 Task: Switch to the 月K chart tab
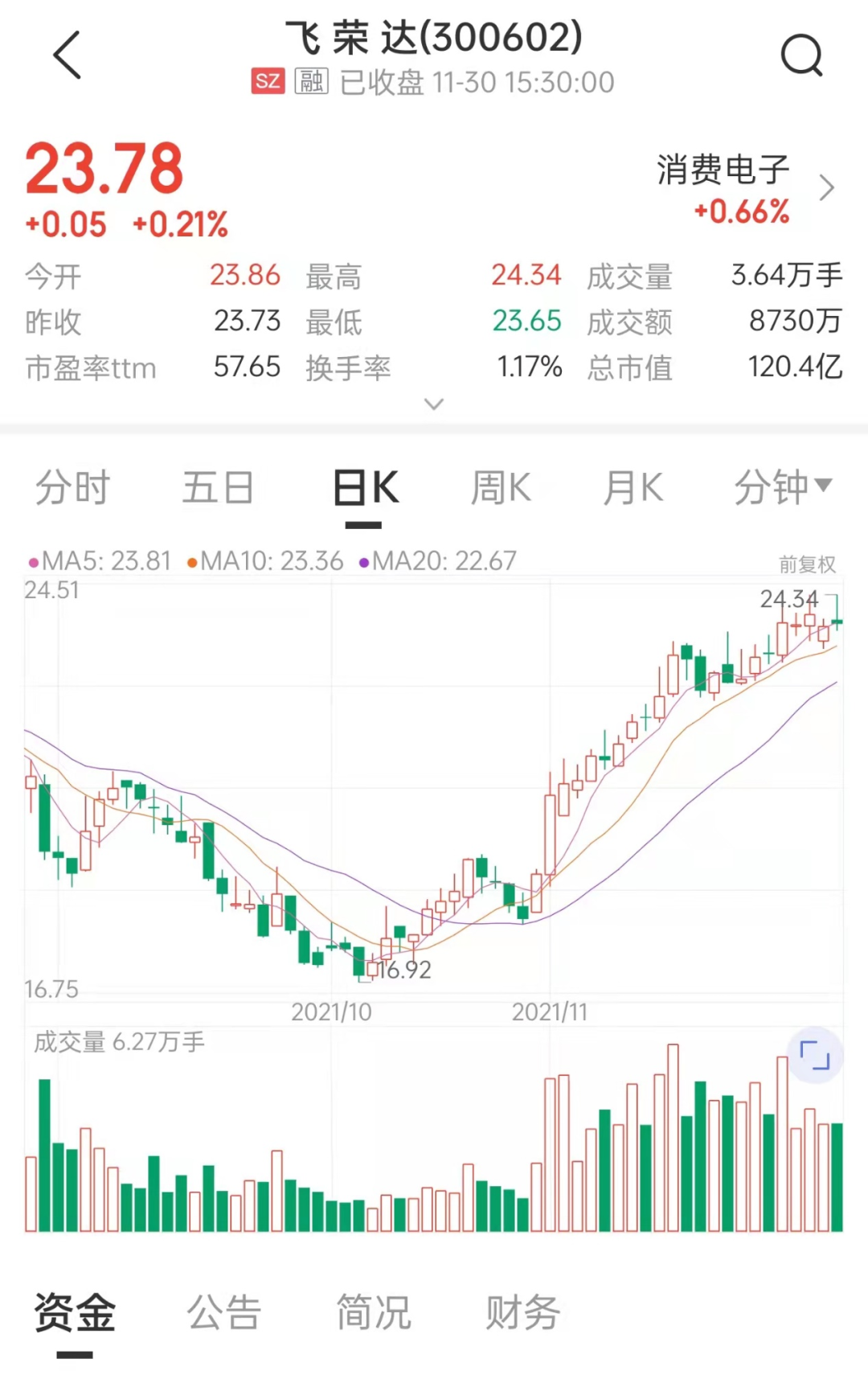[x=633, y=488]
